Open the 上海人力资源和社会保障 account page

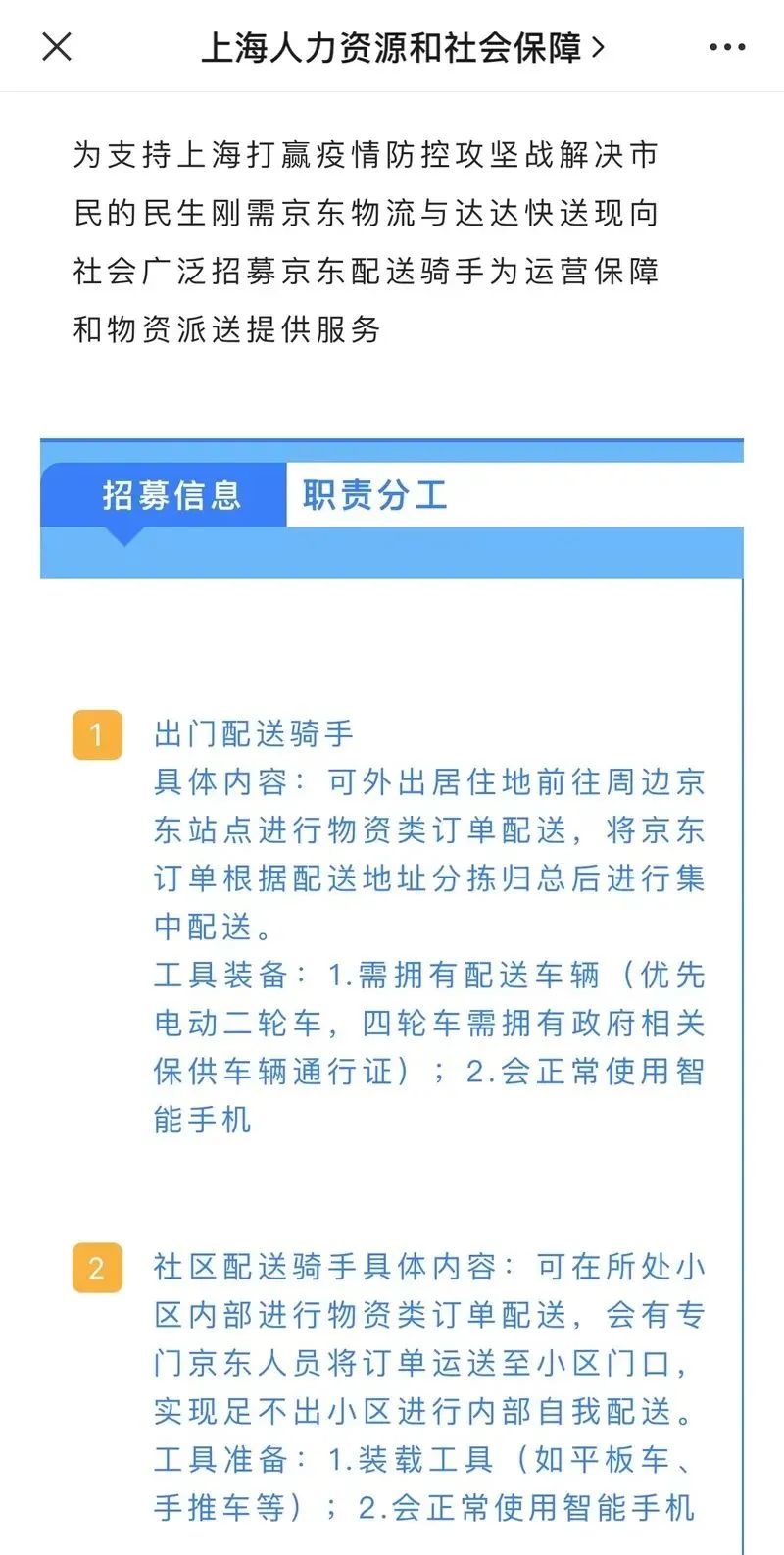pos(402,47)
